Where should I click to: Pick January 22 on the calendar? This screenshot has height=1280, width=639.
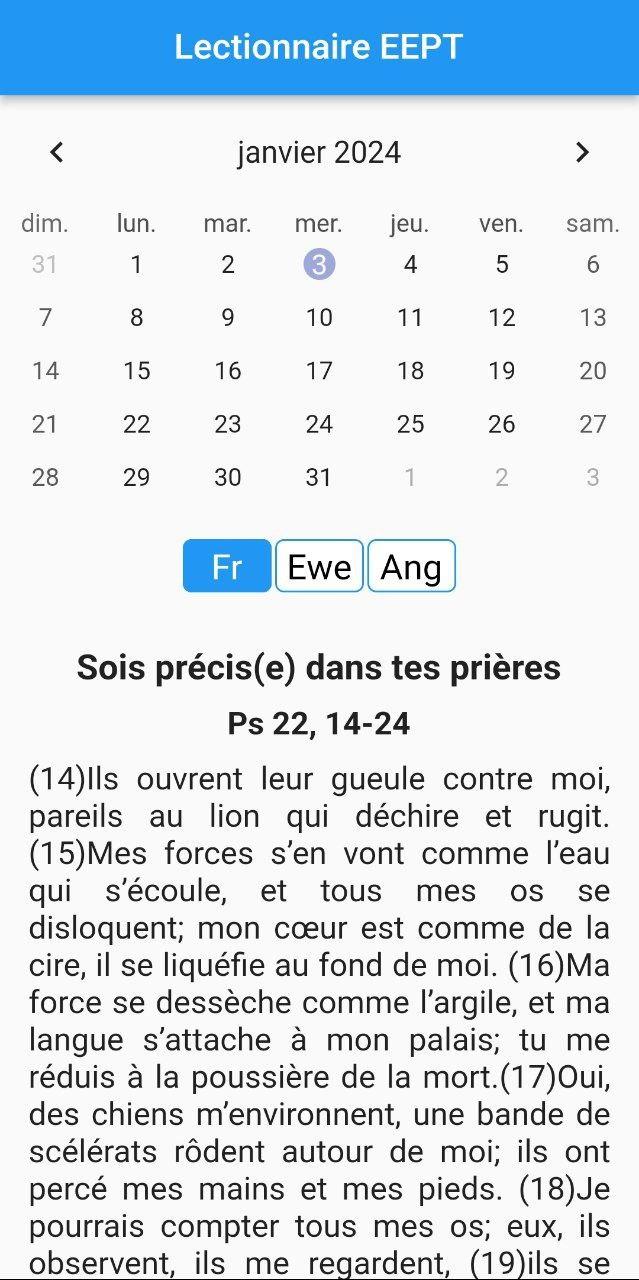point(136,424)
